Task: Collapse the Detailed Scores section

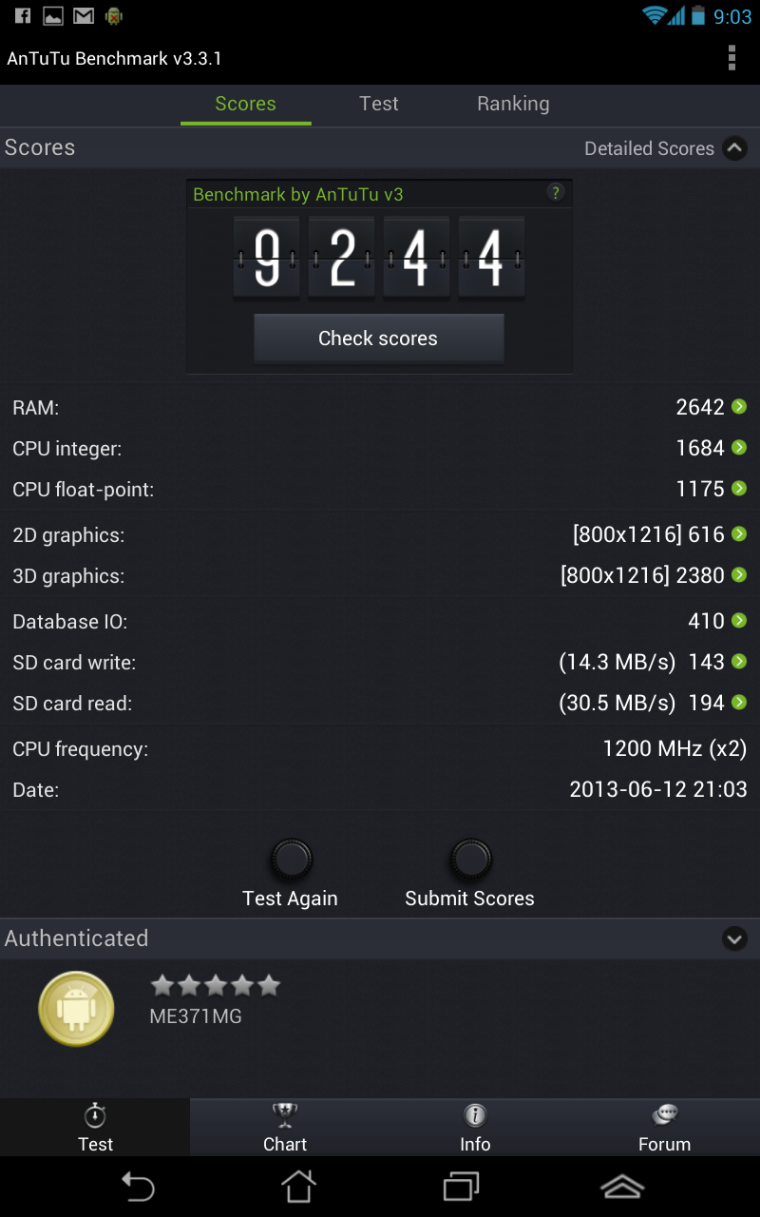Action: (734, 149)
